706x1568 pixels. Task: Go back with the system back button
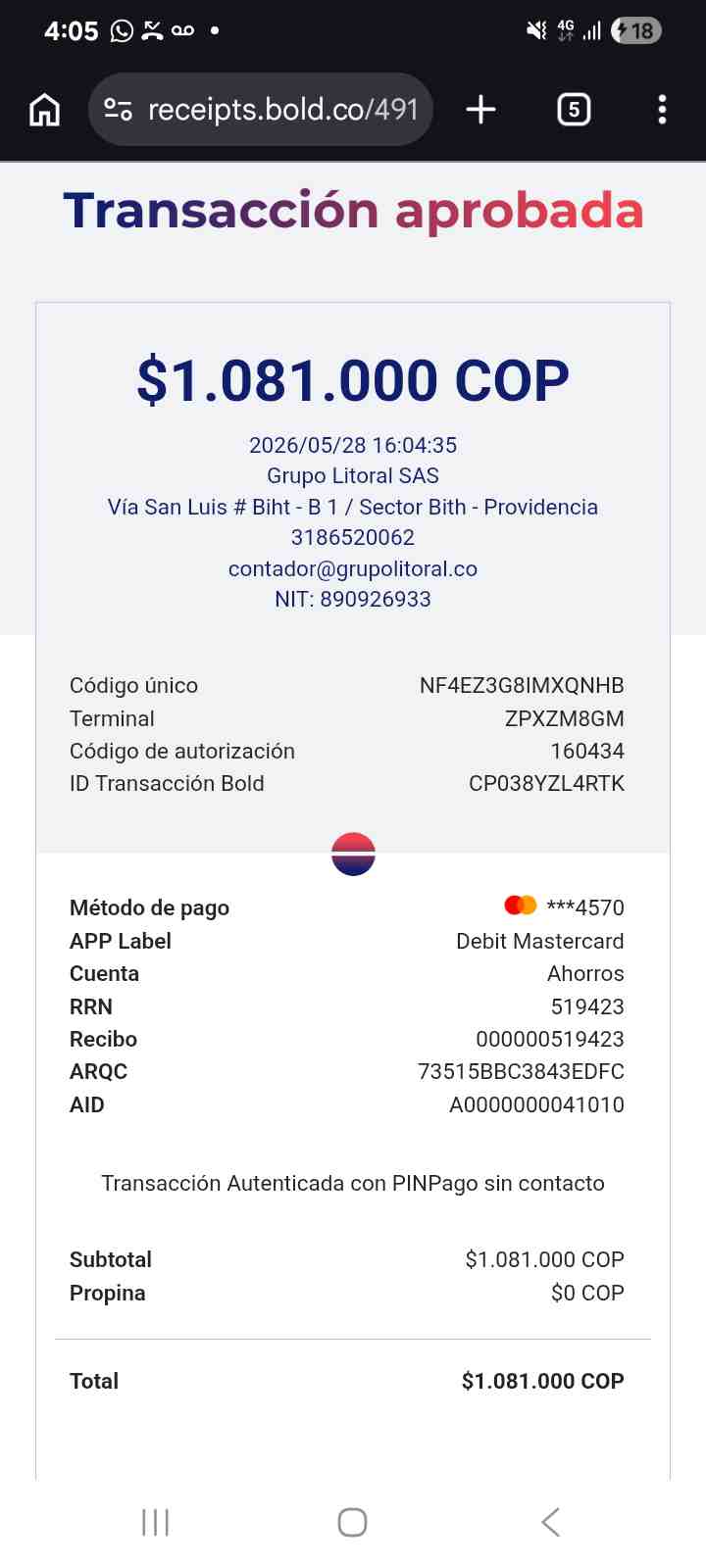[551, 1522]
